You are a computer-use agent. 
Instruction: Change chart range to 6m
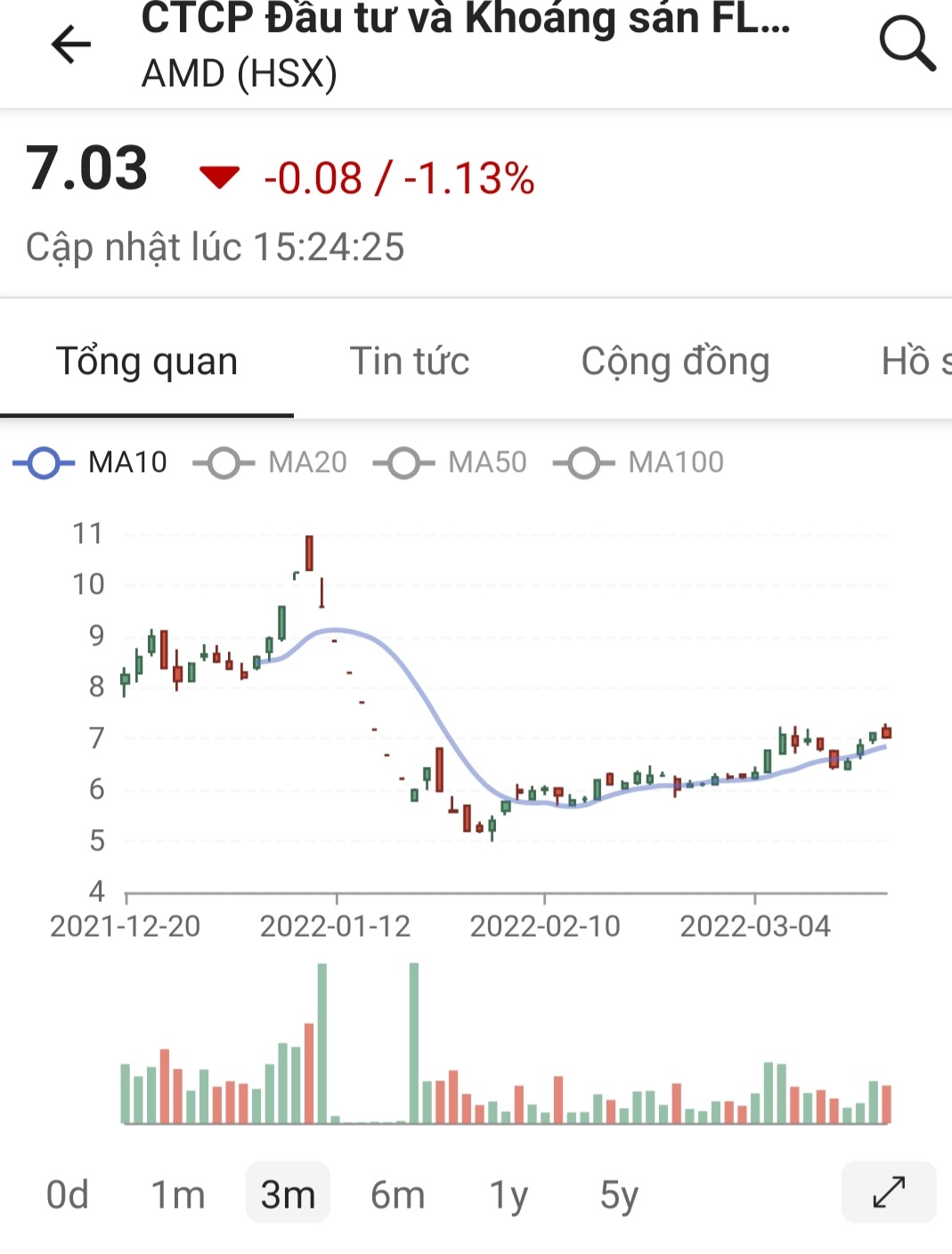[397, 1194]
